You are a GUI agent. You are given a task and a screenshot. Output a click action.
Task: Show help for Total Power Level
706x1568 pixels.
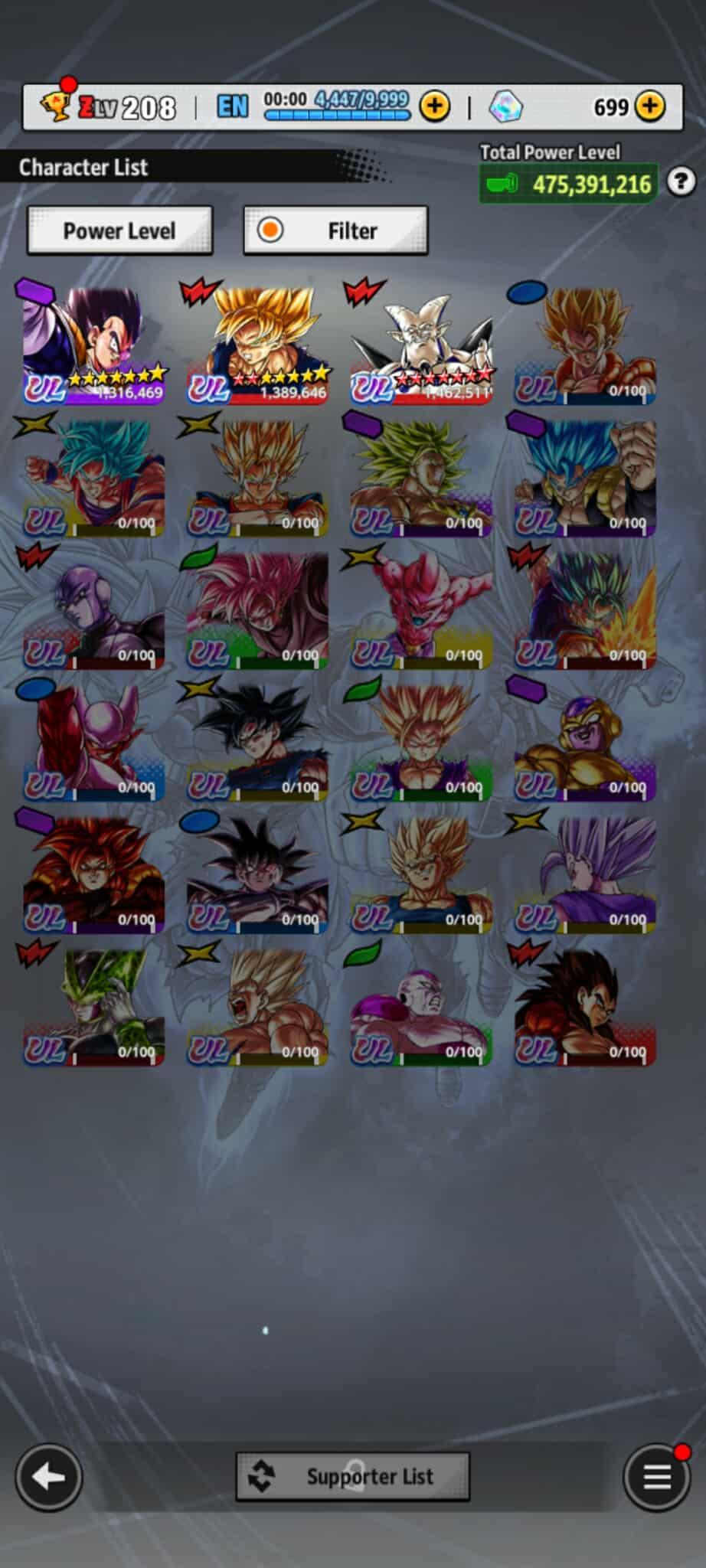(x=681, y=182)
